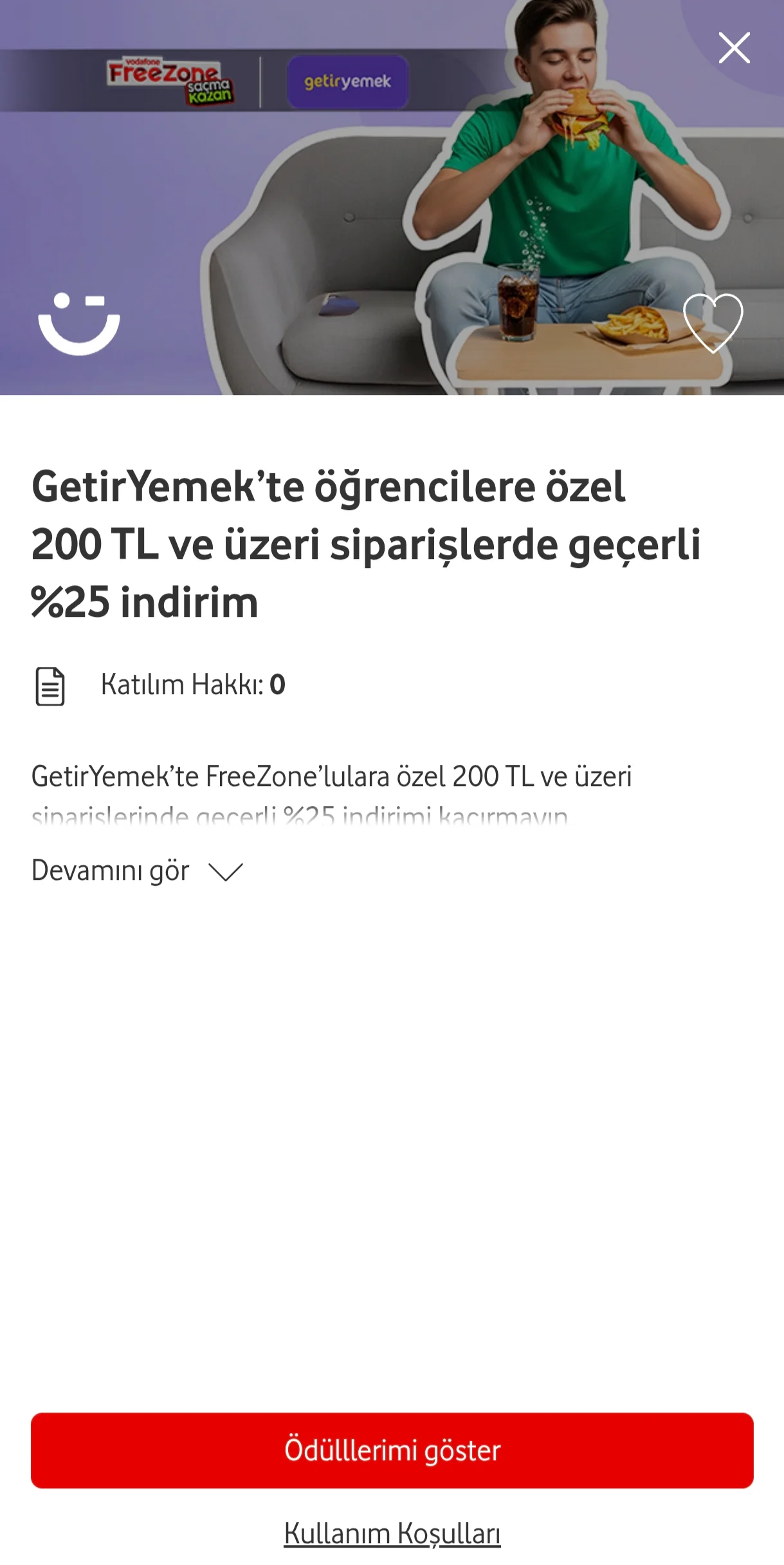Open the Kullanım Koşulları link

click(392, 1533)
